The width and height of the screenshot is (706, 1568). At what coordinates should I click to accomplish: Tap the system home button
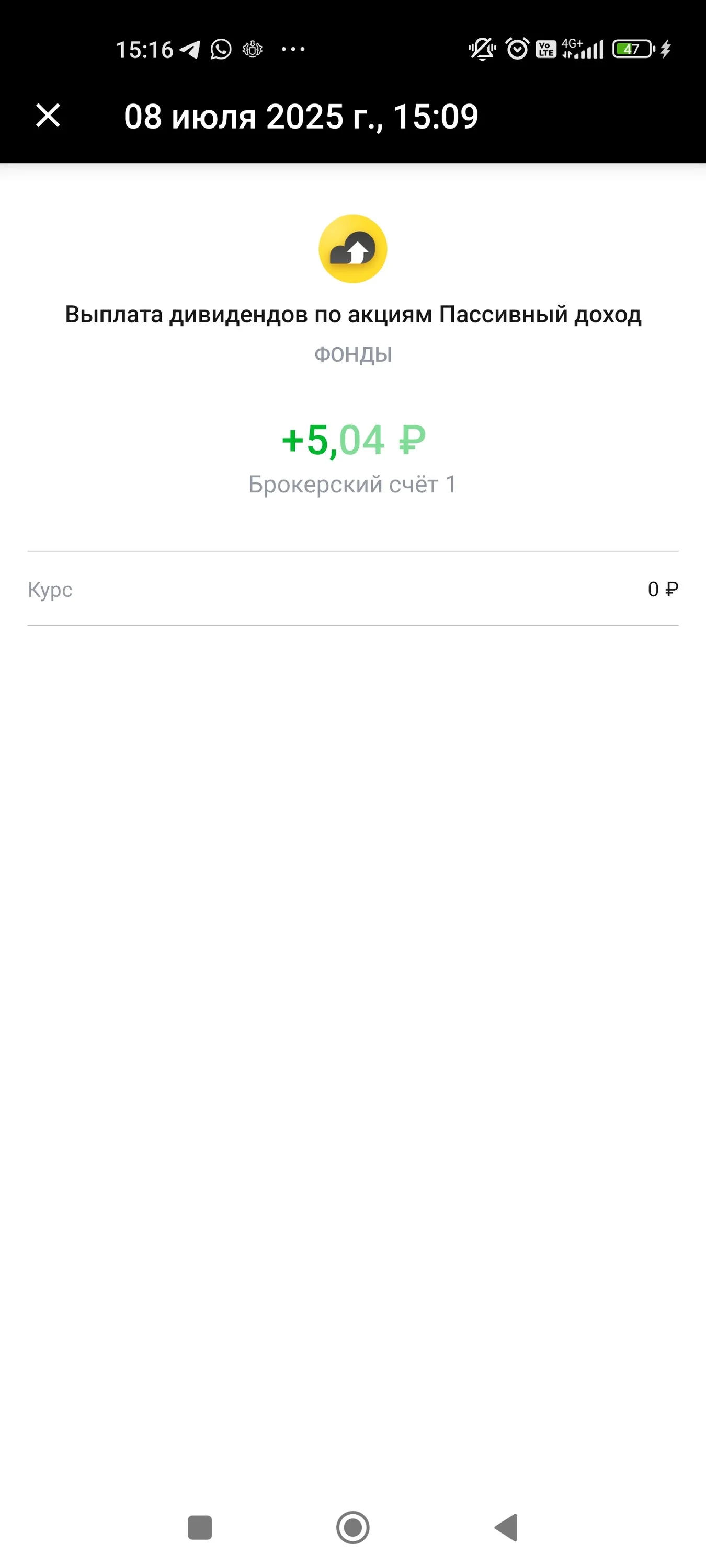point(352,1527)
